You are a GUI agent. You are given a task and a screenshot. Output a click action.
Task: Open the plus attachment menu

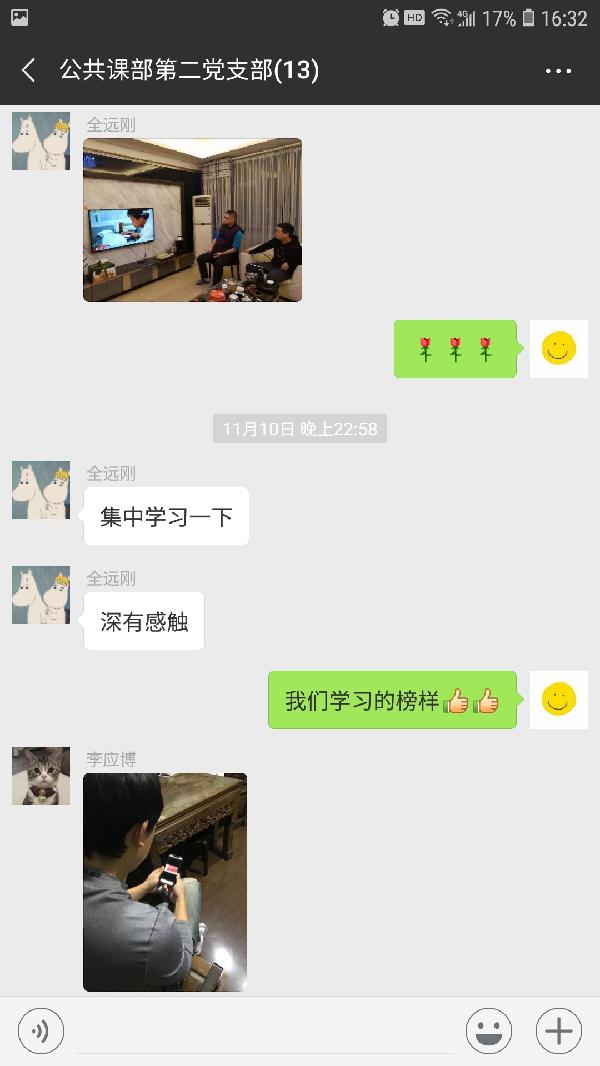point(558,1031)
